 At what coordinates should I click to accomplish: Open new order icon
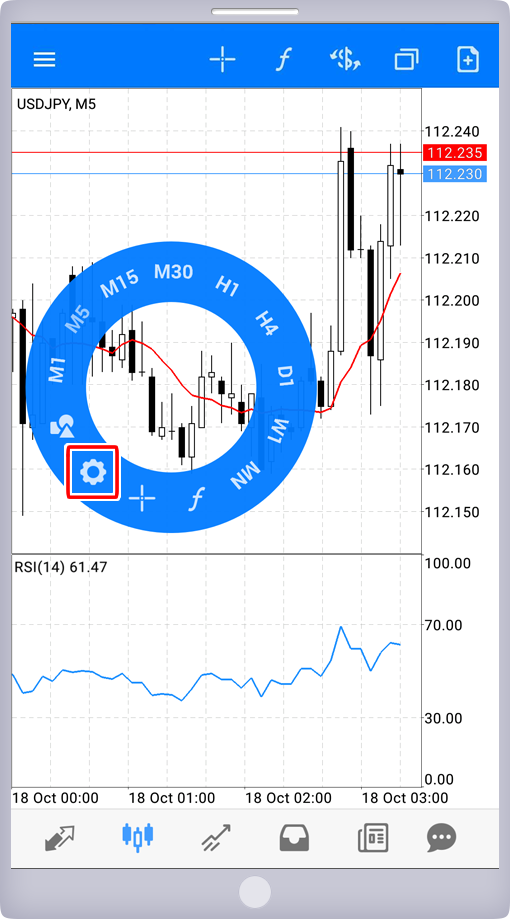468,59
